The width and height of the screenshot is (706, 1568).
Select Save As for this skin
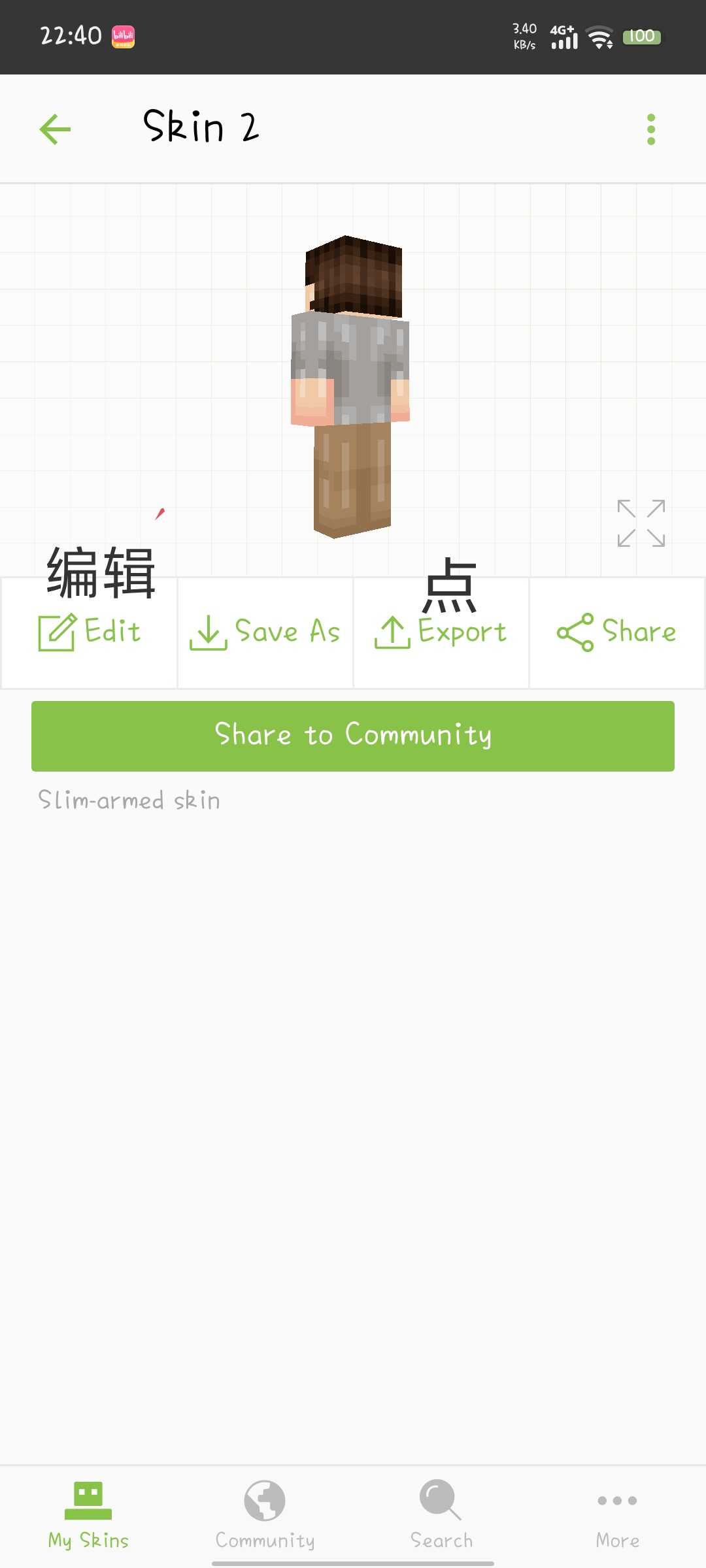[x=265, y=632]
